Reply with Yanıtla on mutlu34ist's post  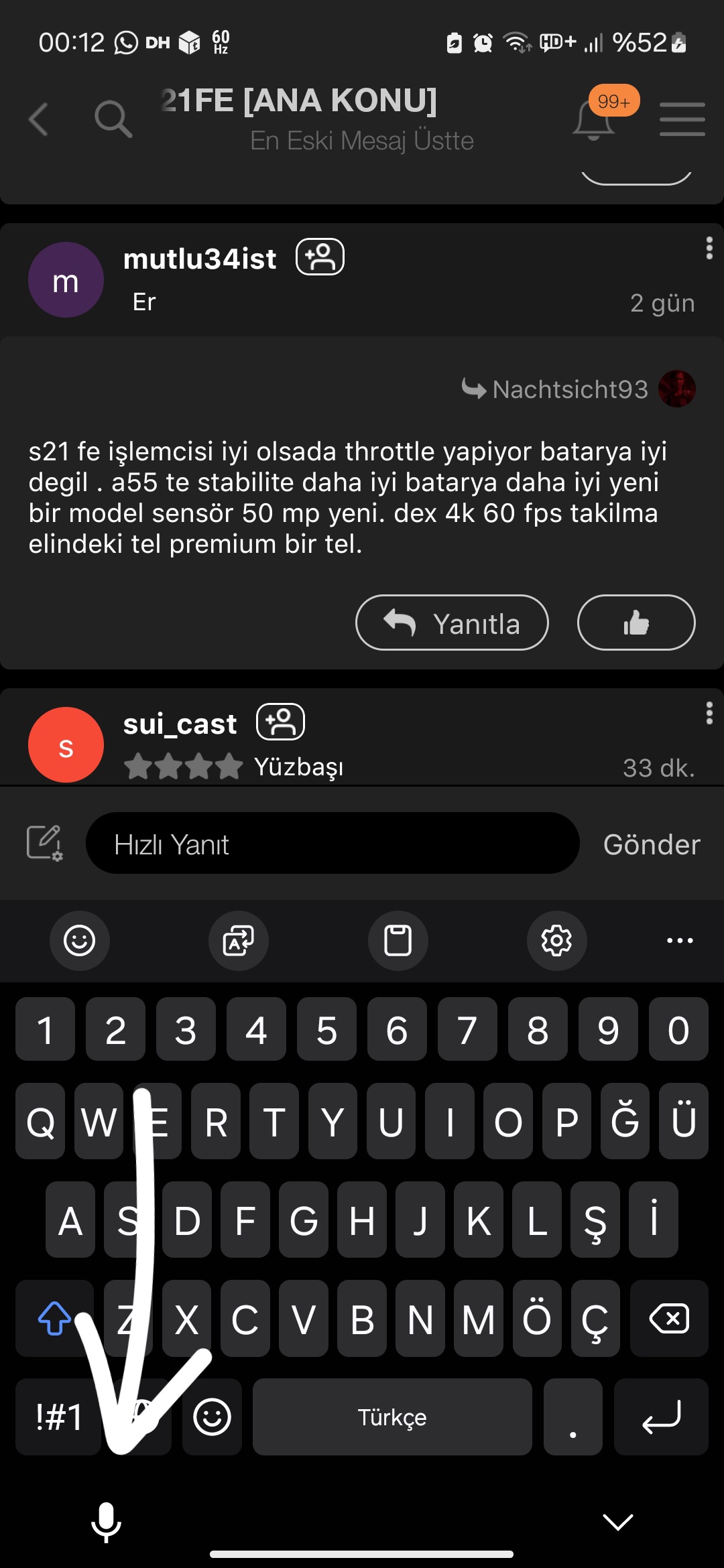tap(452, 623)
